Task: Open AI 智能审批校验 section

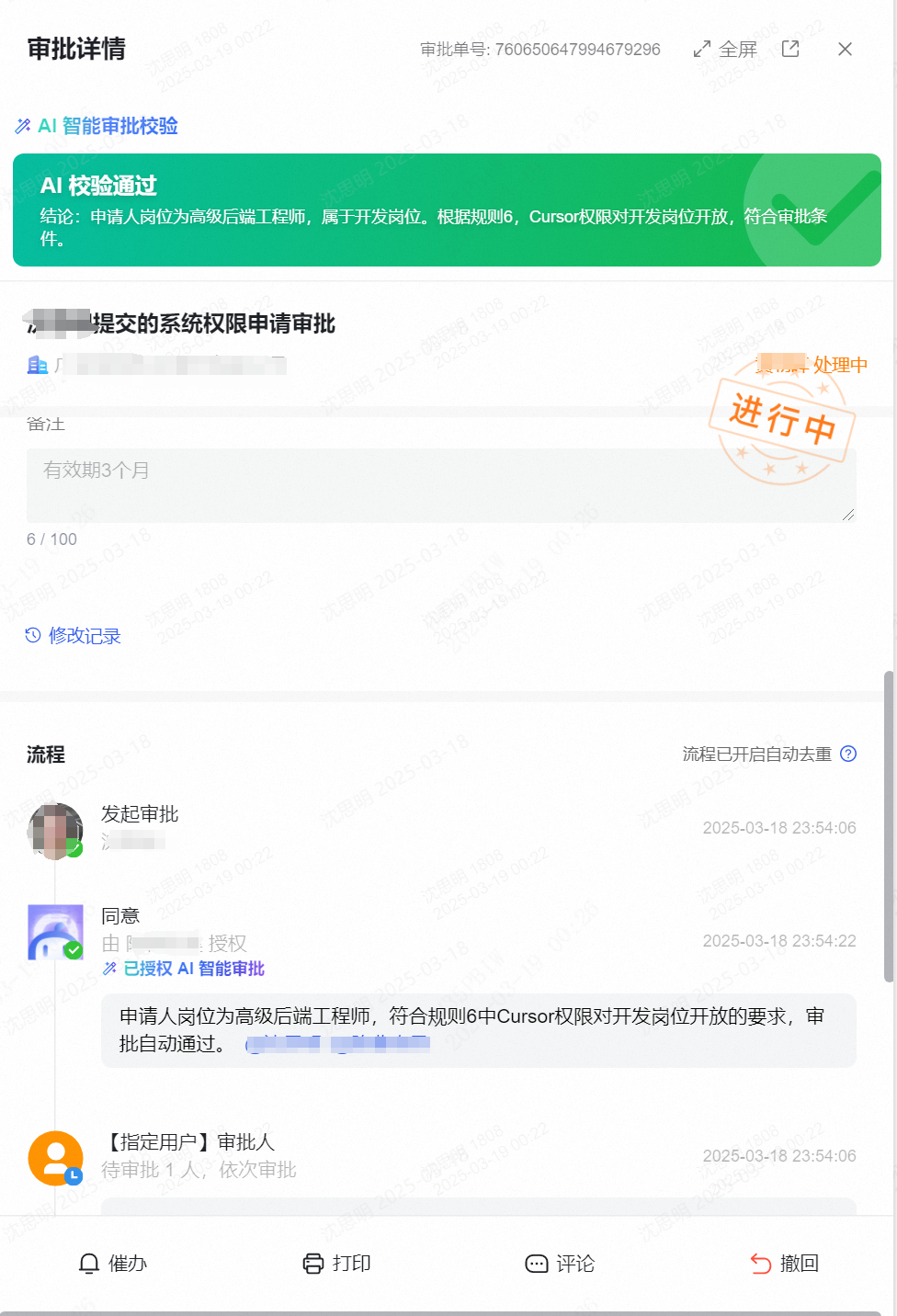Action: coord(97,126)
